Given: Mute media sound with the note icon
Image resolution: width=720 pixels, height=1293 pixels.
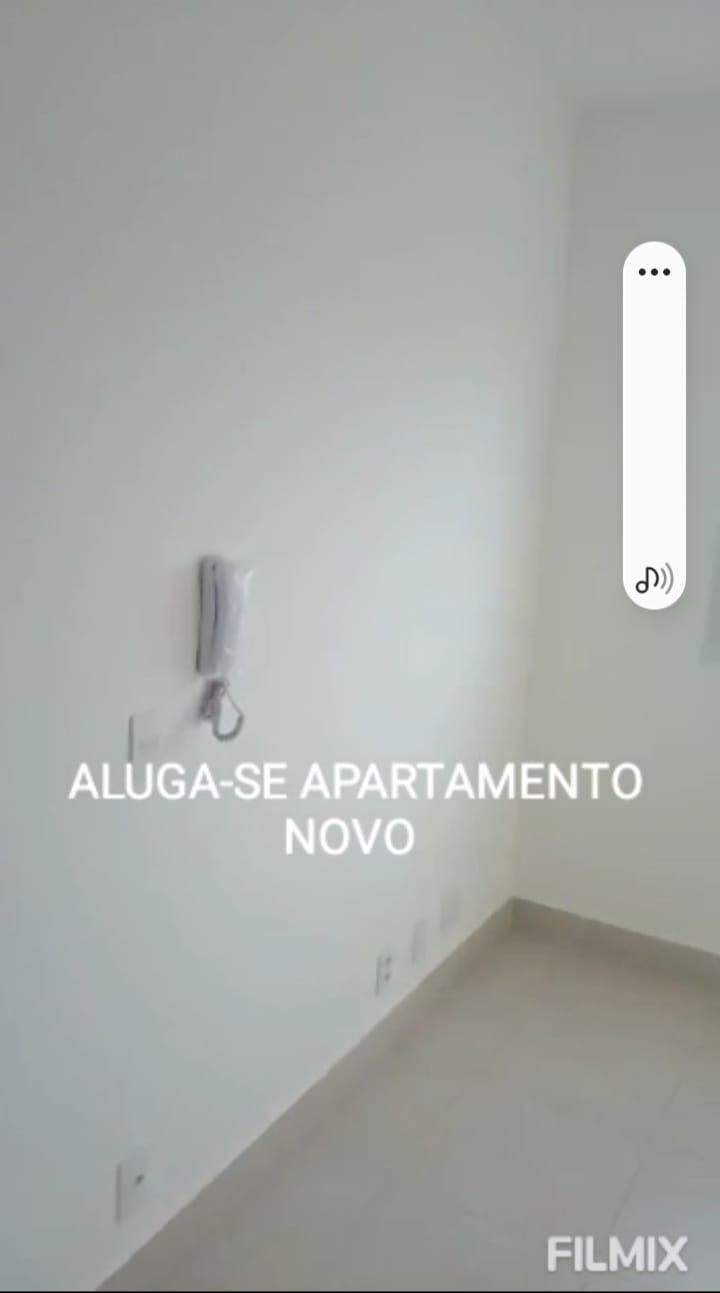Looking at the screenshot, I should click(654, 578).
